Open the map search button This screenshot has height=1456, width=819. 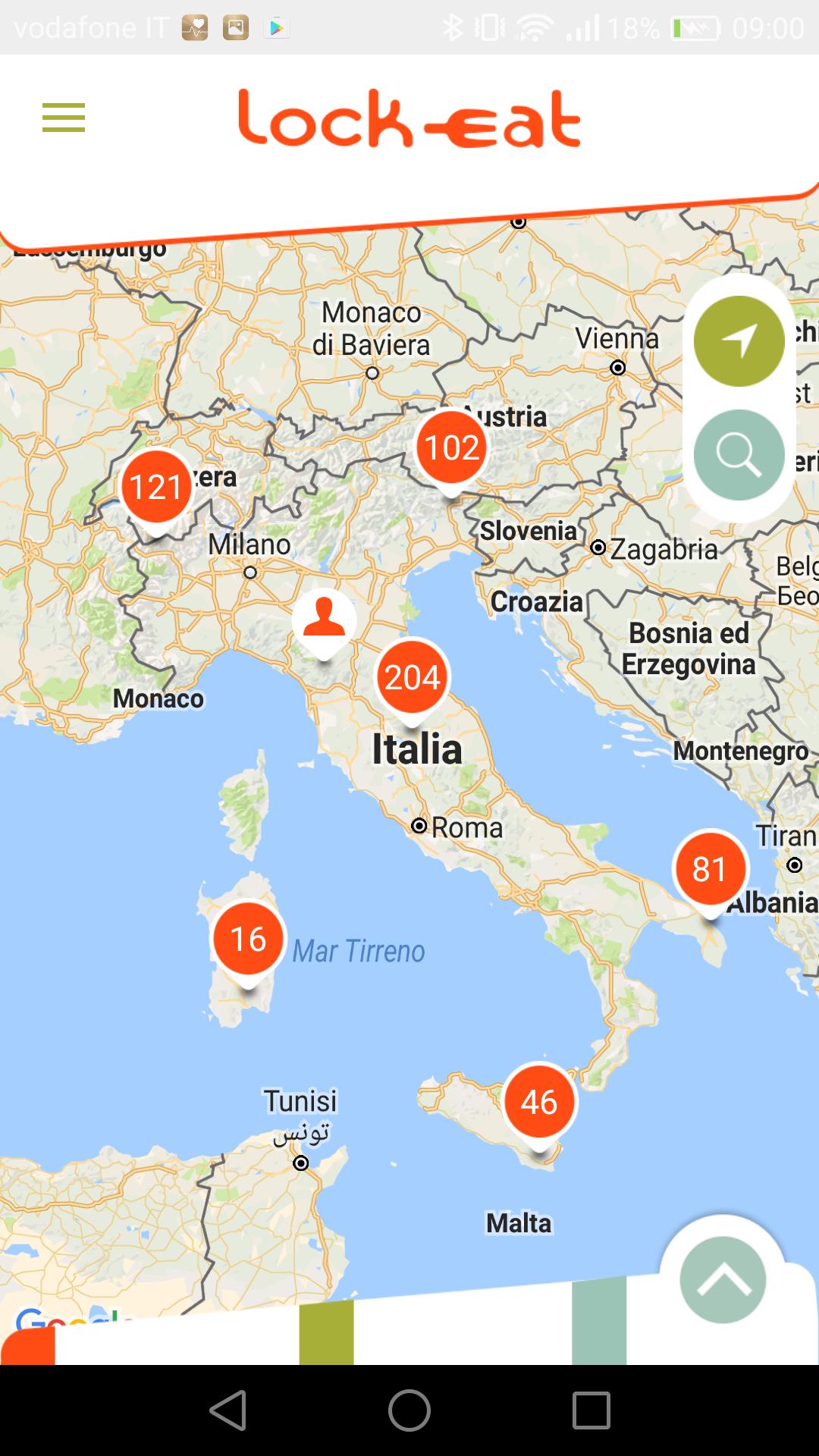(x=739, y=455)
